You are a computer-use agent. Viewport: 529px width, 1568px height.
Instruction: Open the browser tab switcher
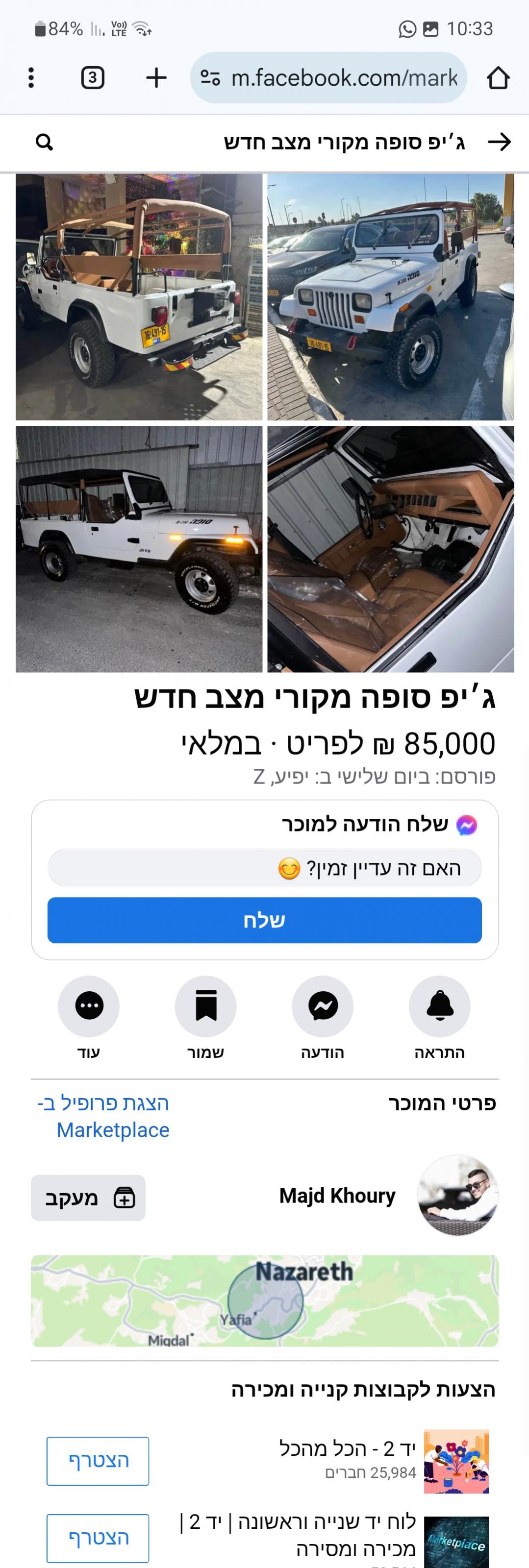click(93, 78)
